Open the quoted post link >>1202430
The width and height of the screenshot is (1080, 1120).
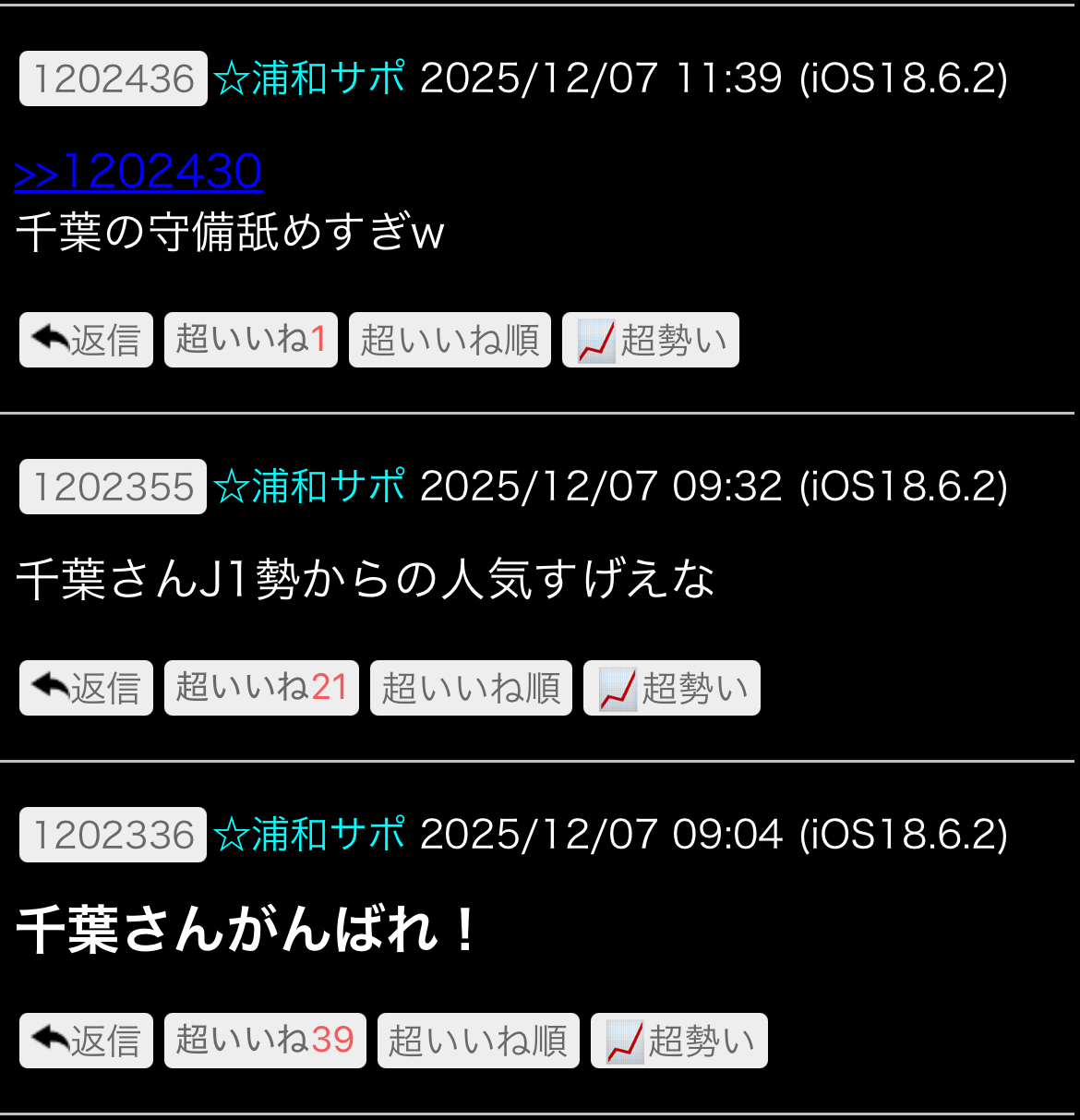click(x=138, y=172)
